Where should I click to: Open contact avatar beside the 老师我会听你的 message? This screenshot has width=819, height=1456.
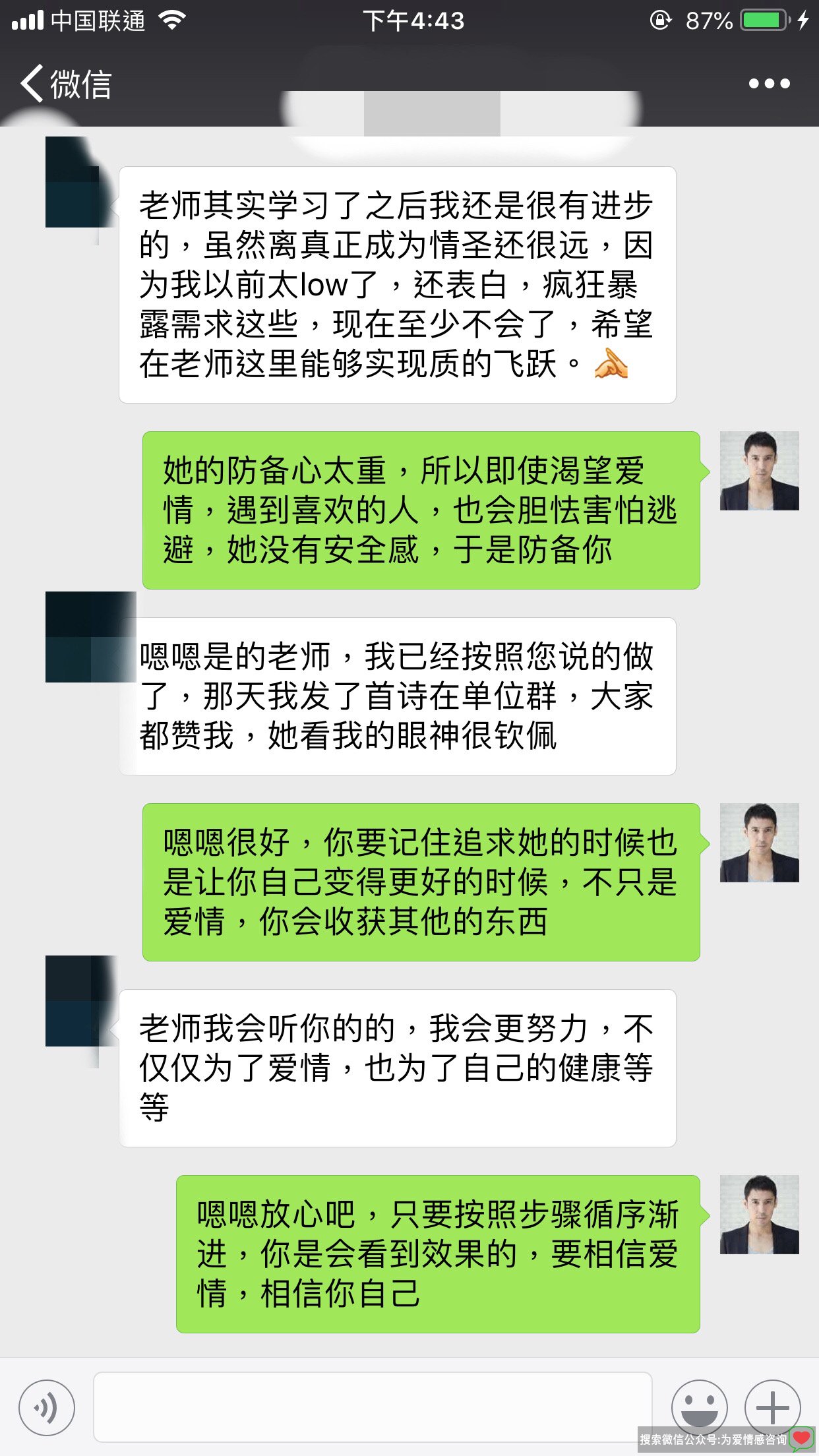click(x=74, y=1001)
